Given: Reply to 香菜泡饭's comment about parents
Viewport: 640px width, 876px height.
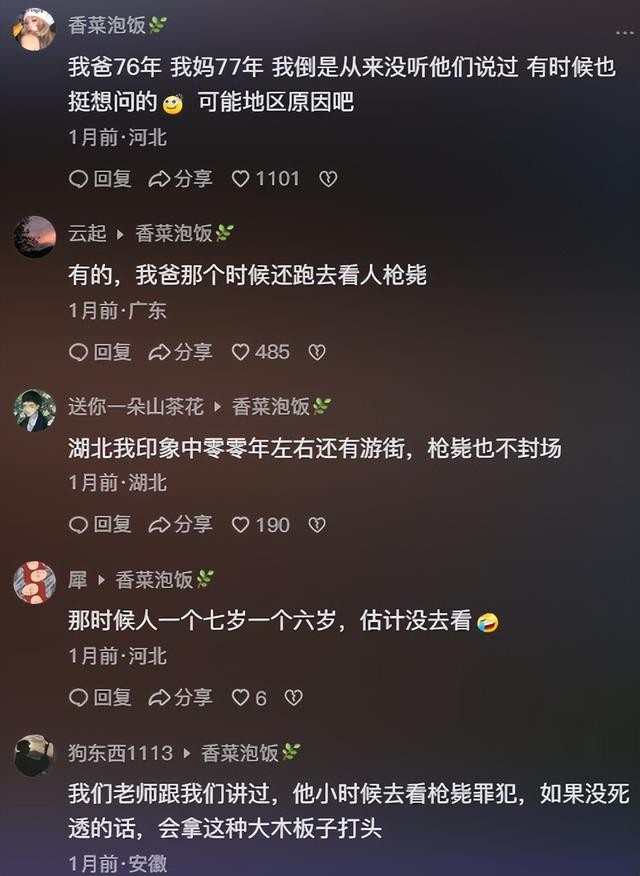Looking at the screenshot, I should pos(100,179).
